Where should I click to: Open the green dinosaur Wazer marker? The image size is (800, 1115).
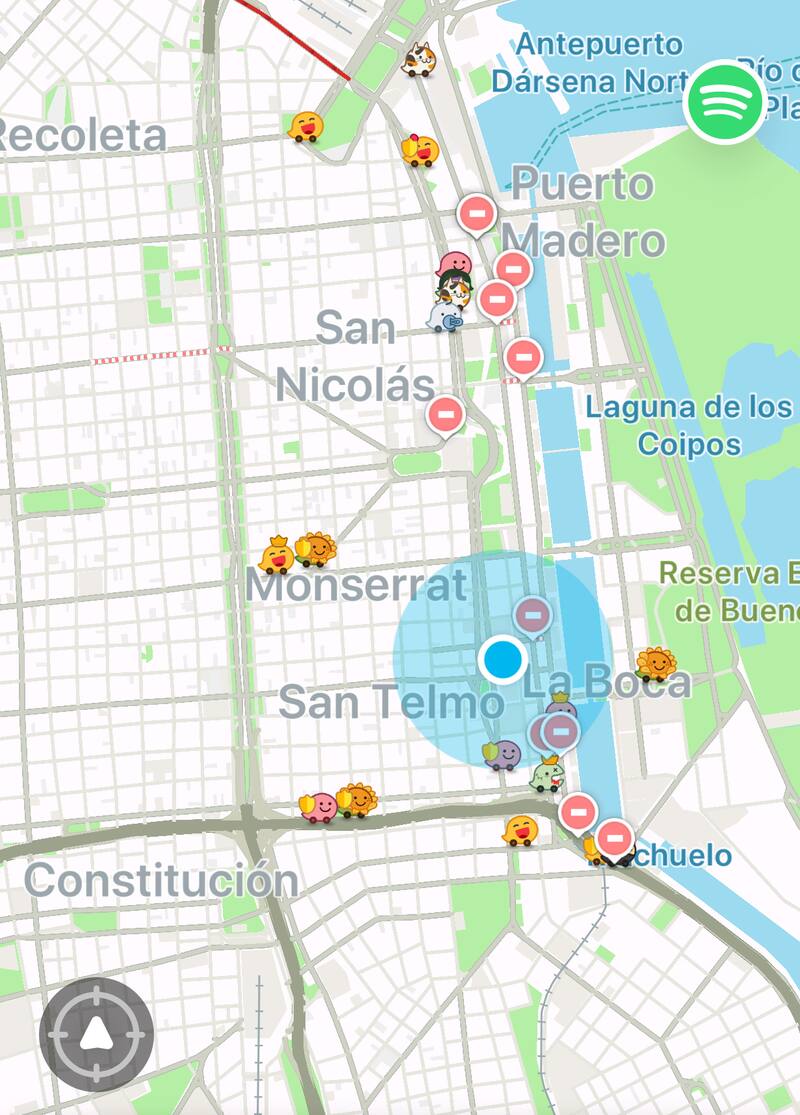coord(547,775)
